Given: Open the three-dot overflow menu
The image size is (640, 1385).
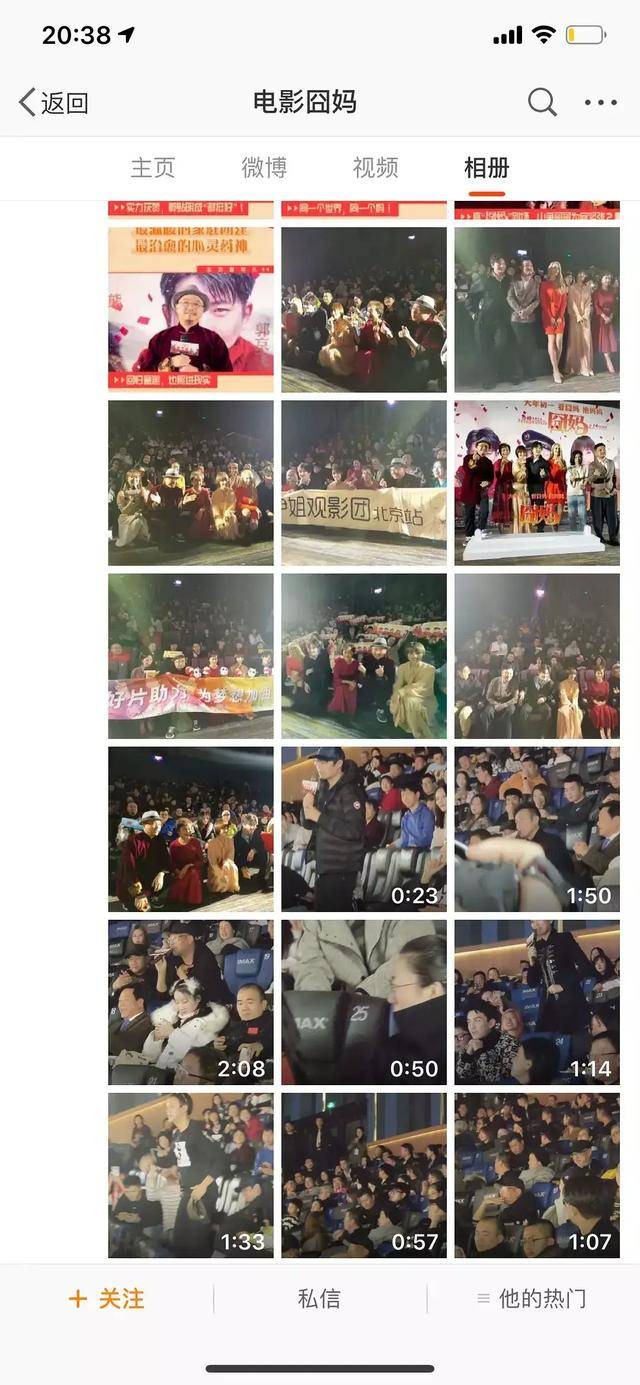Looking at the screenshot, I should (x=601, y=102).
